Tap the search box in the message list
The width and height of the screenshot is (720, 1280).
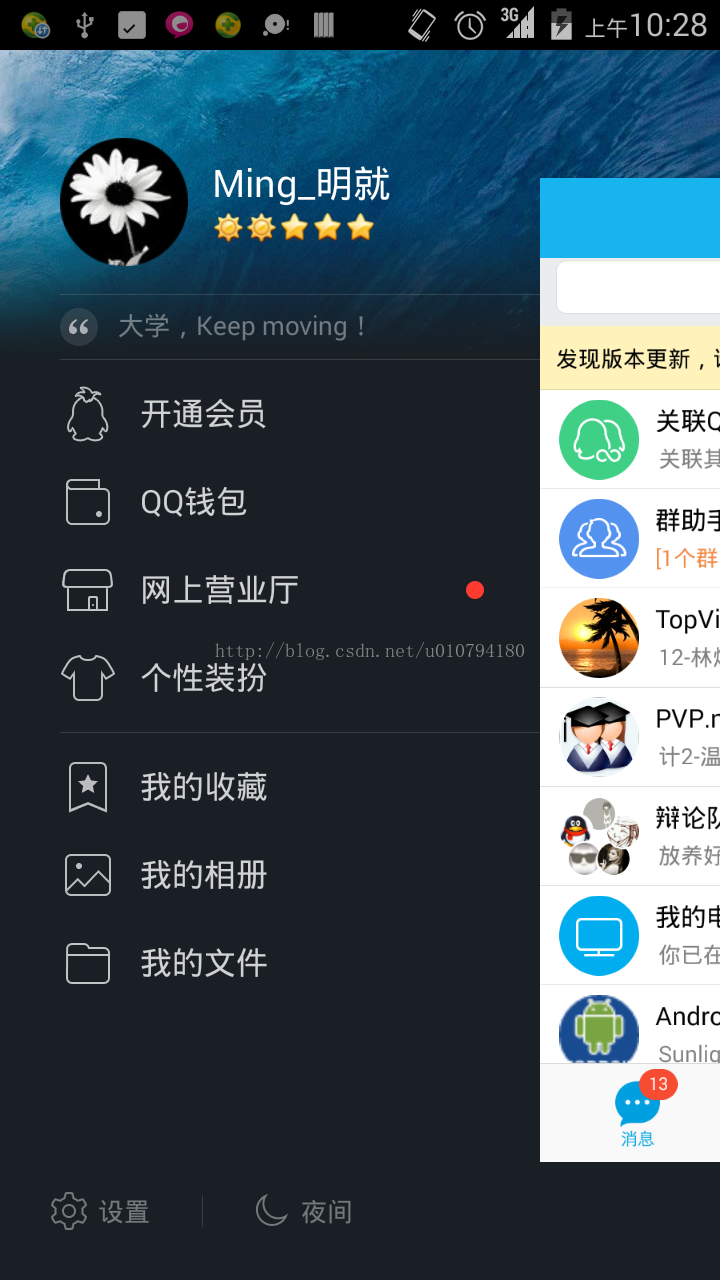tap(638, 288)
